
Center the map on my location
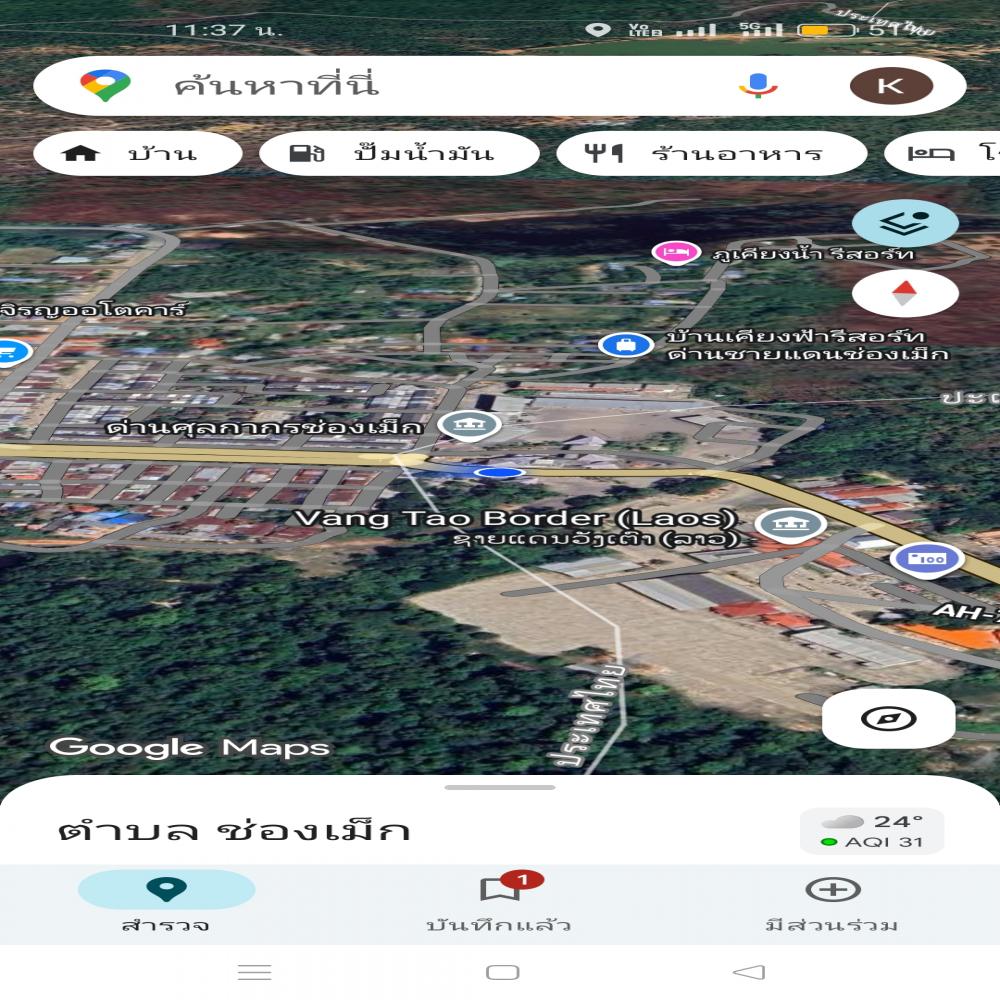[x=888, y=718]
